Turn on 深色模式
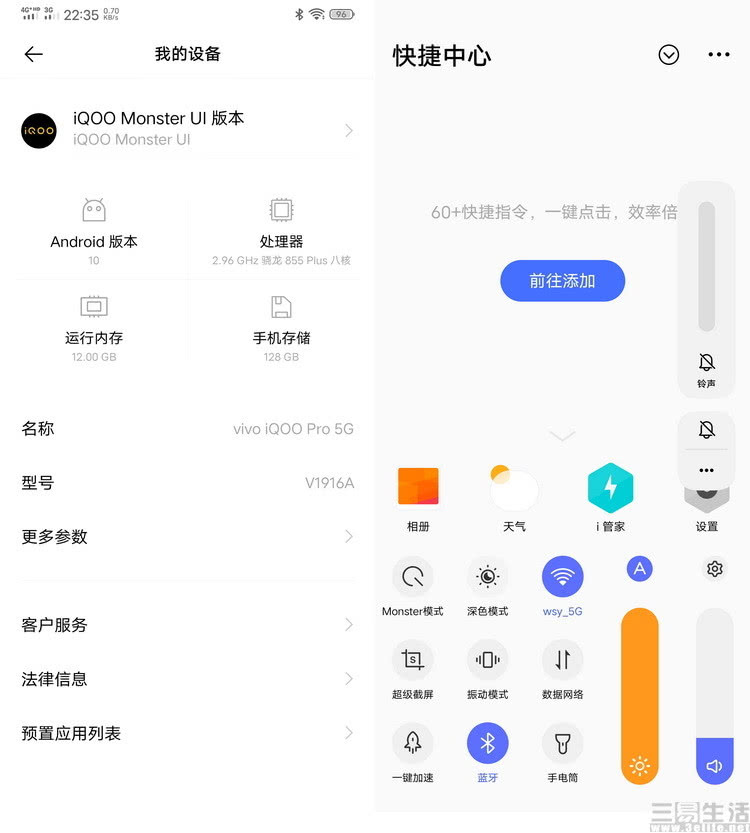The width and height of the screenshot is (750, 833). 487,577
